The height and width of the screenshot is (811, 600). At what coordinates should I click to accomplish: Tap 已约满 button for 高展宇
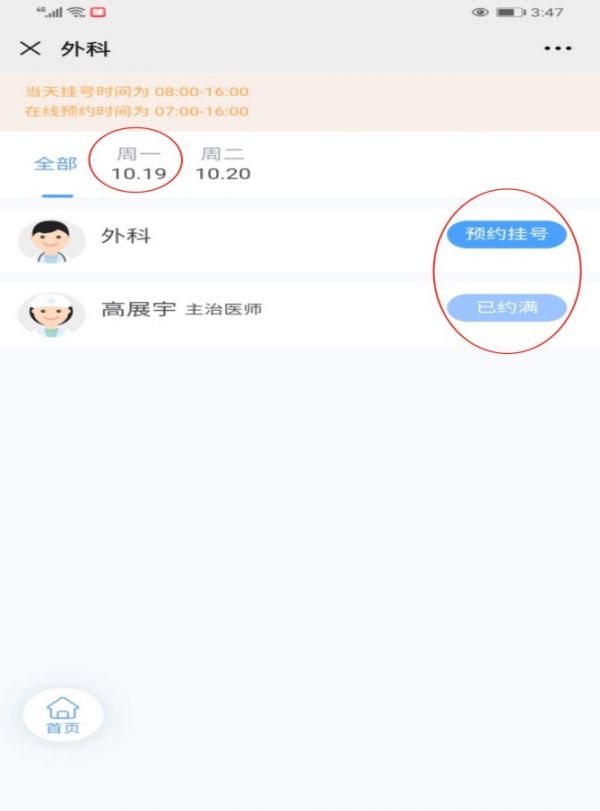tap(507, 308)
